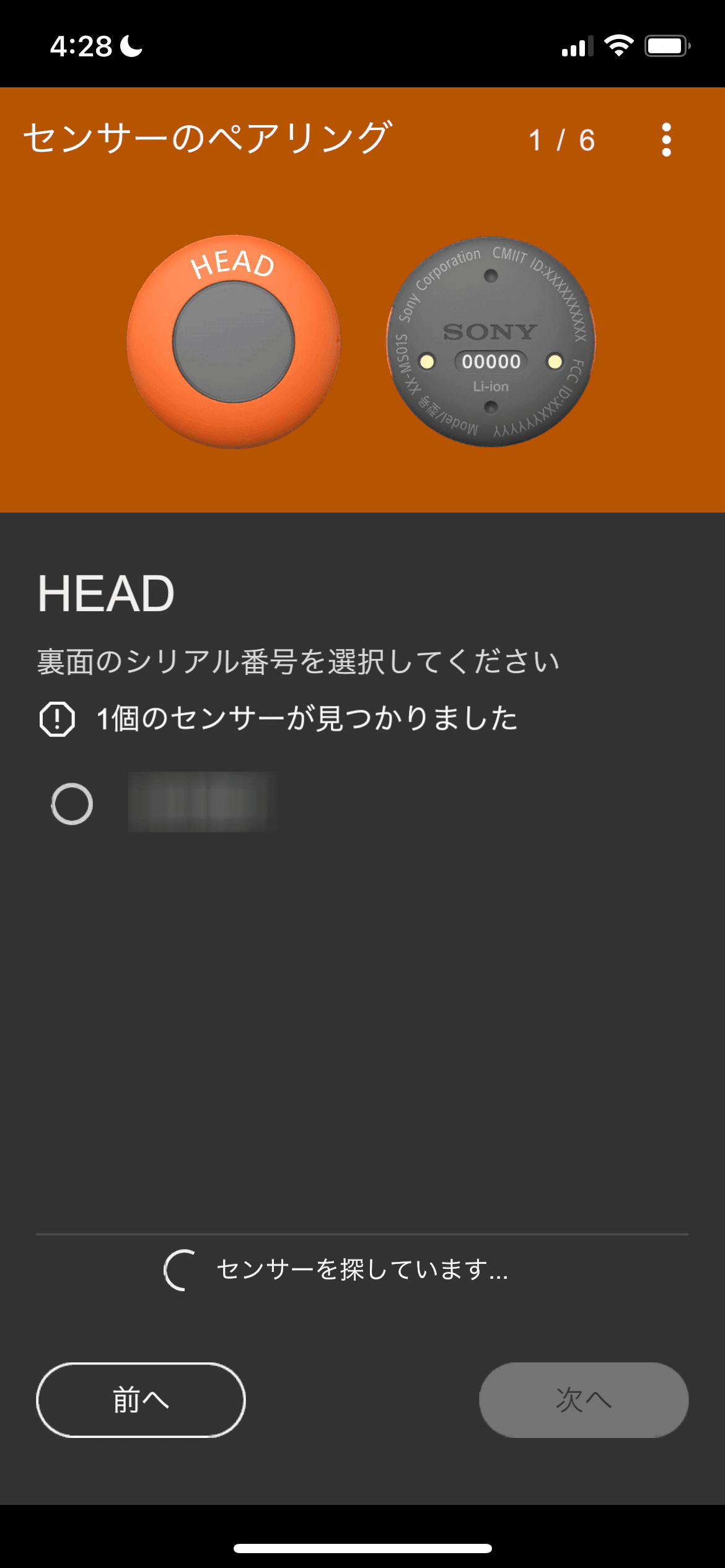Screen dimensions: 725x1568
Task: Go back with the 前へ button
Action: (141, 1400)
